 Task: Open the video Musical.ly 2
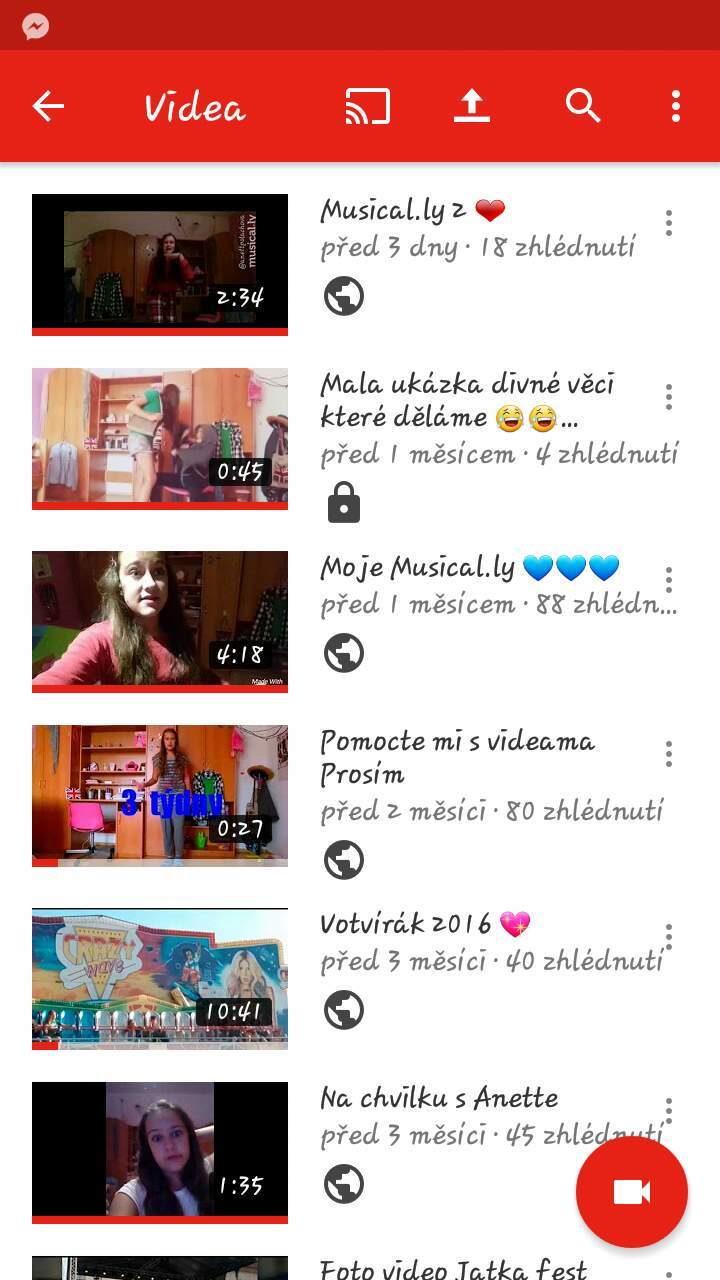click(x=160, y=265)
